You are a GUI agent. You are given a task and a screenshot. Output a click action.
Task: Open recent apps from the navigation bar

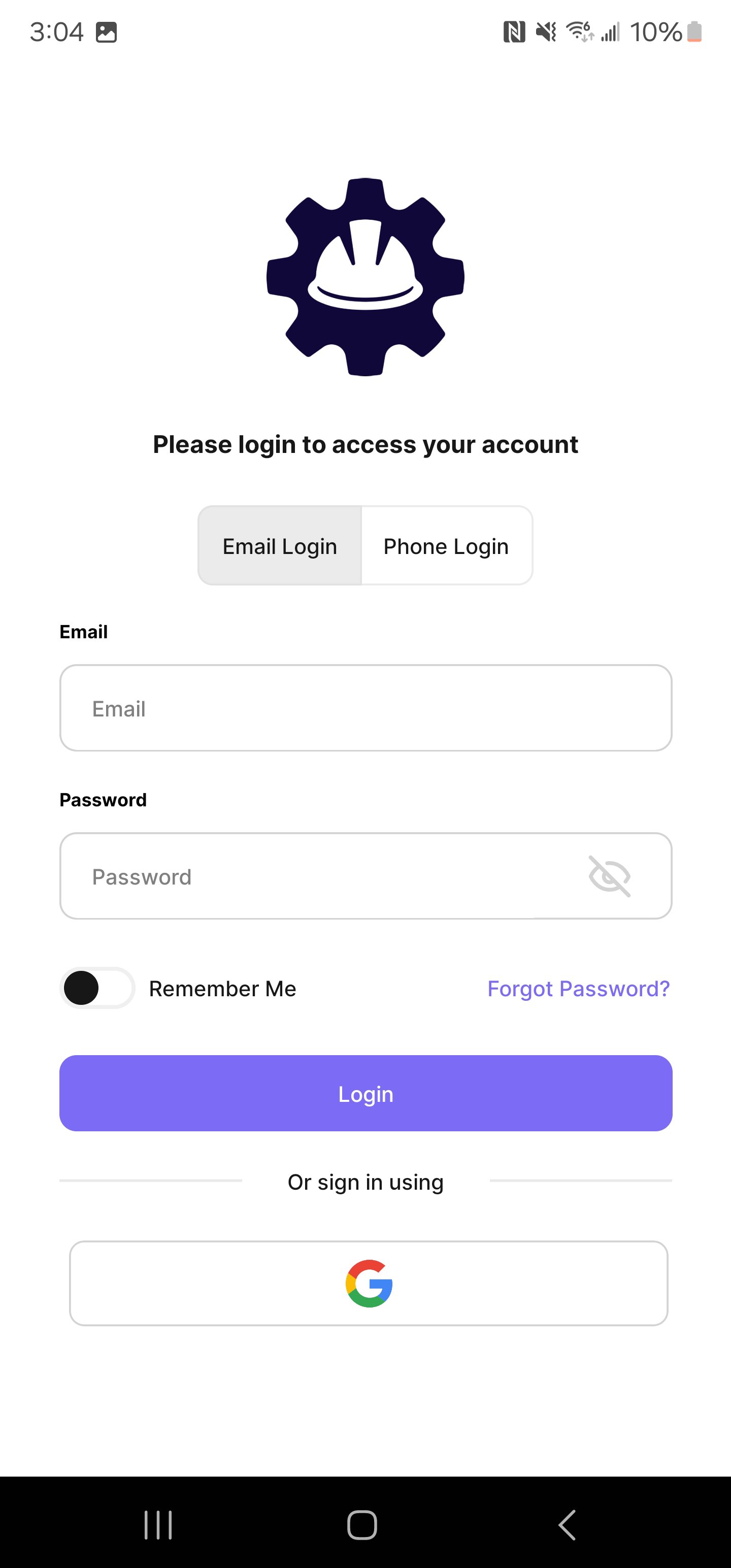pos(159,1525)
